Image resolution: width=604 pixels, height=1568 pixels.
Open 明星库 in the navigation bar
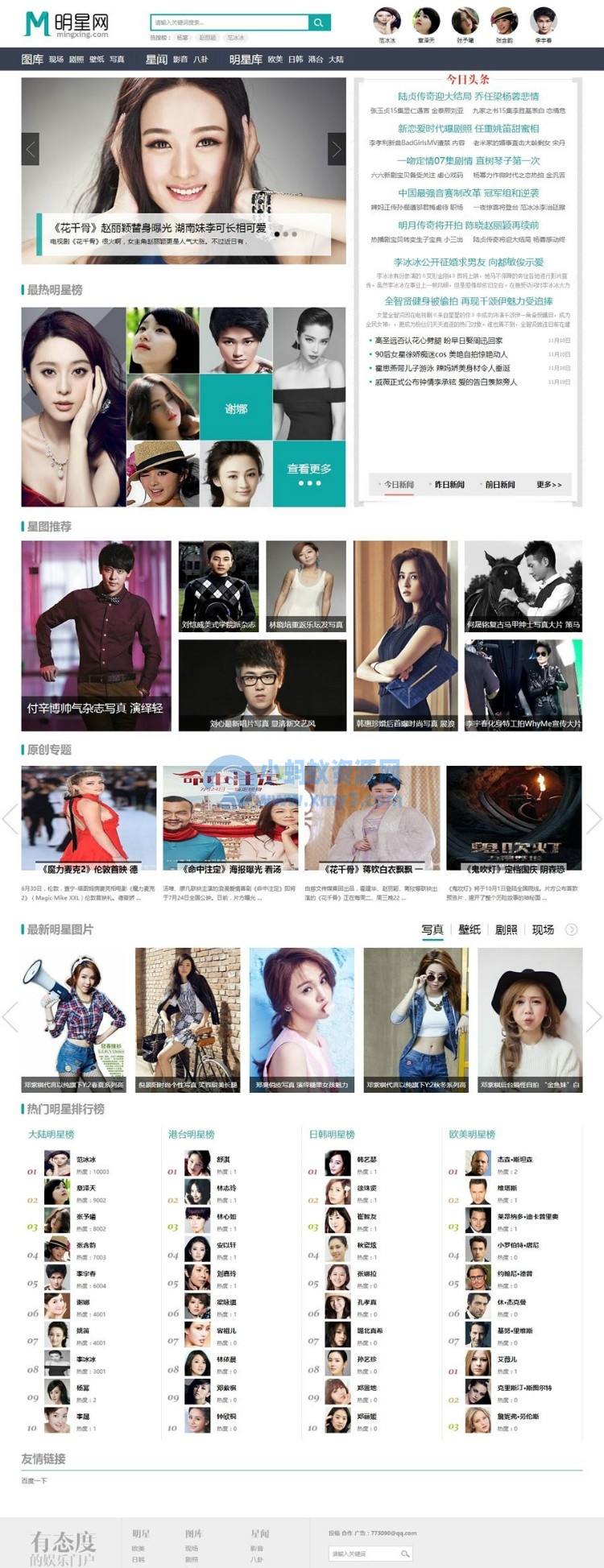point(246,60)
